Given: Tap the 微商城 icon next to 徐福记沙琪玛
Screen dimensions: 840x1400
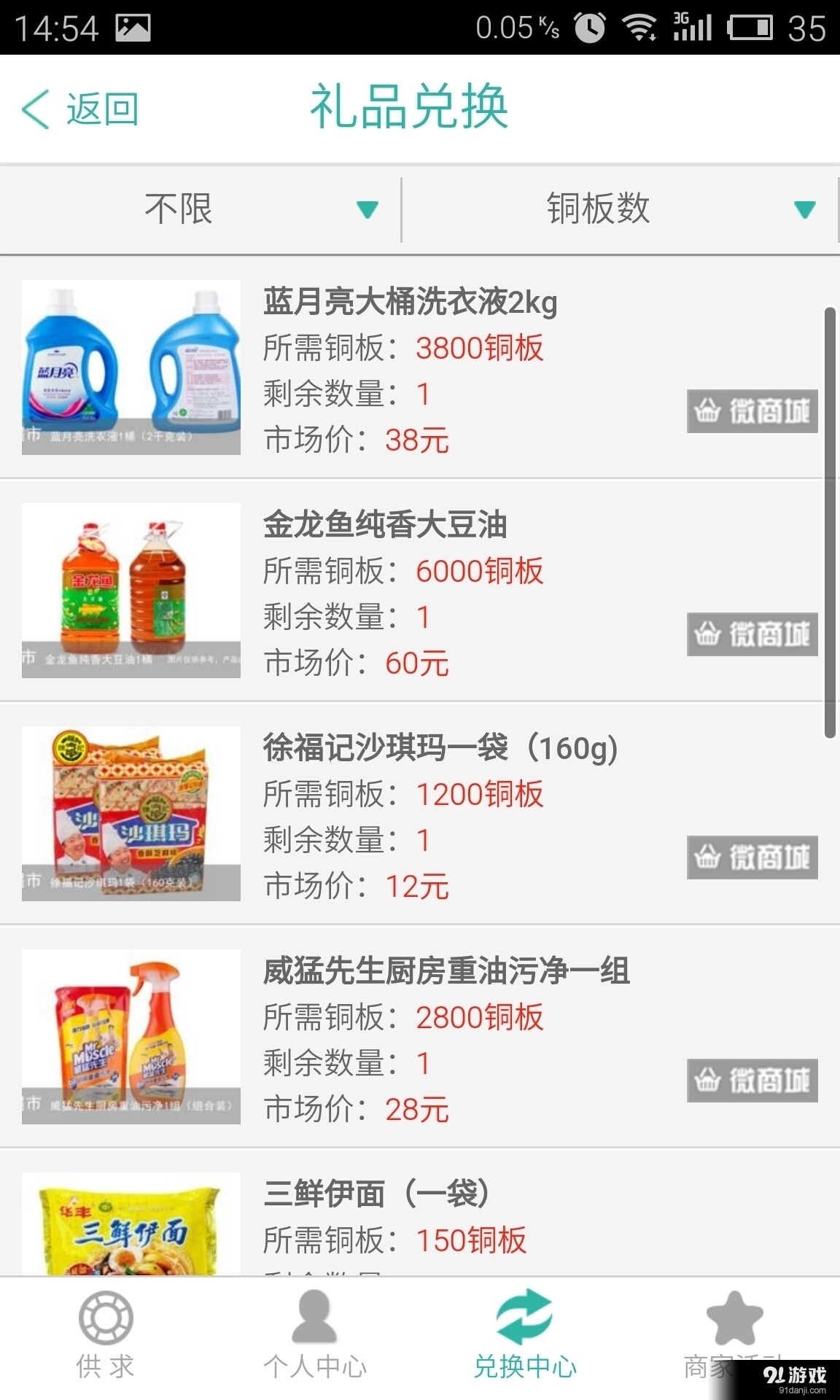Looking at the screenshot, I should (752, 858).
